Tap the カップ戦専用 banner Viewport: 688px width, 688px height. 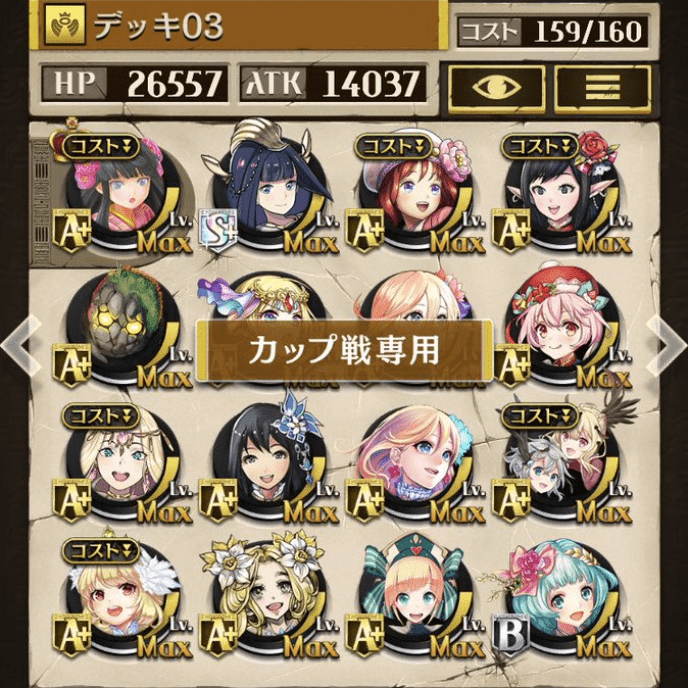coord(343,348)
